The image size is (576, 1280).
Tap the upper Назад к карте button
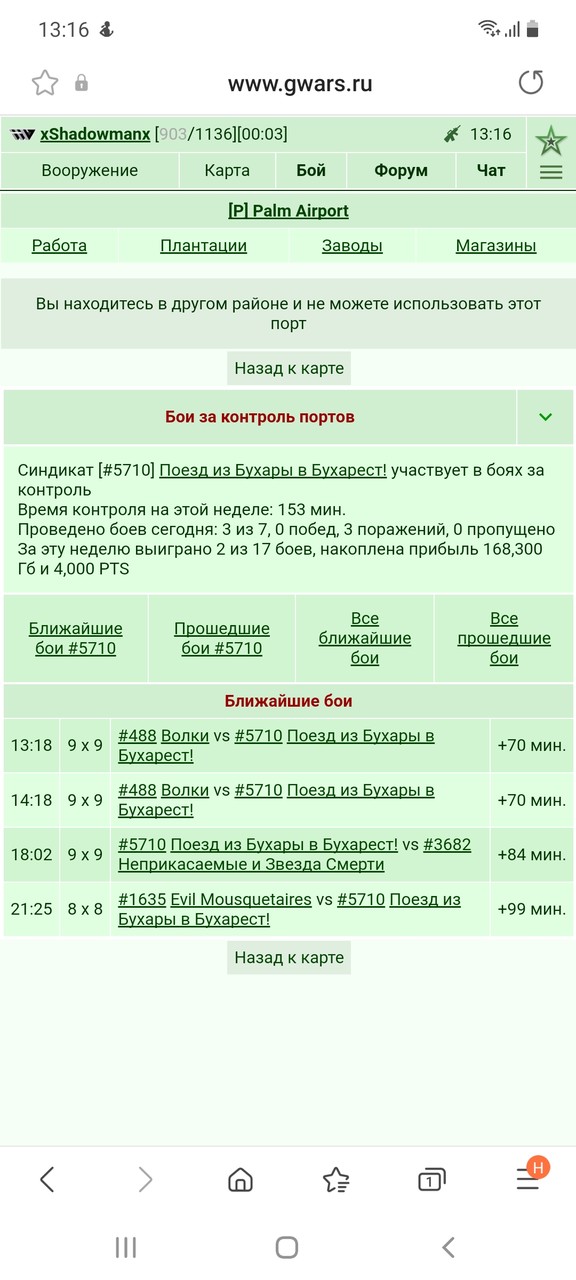[289, 368]
